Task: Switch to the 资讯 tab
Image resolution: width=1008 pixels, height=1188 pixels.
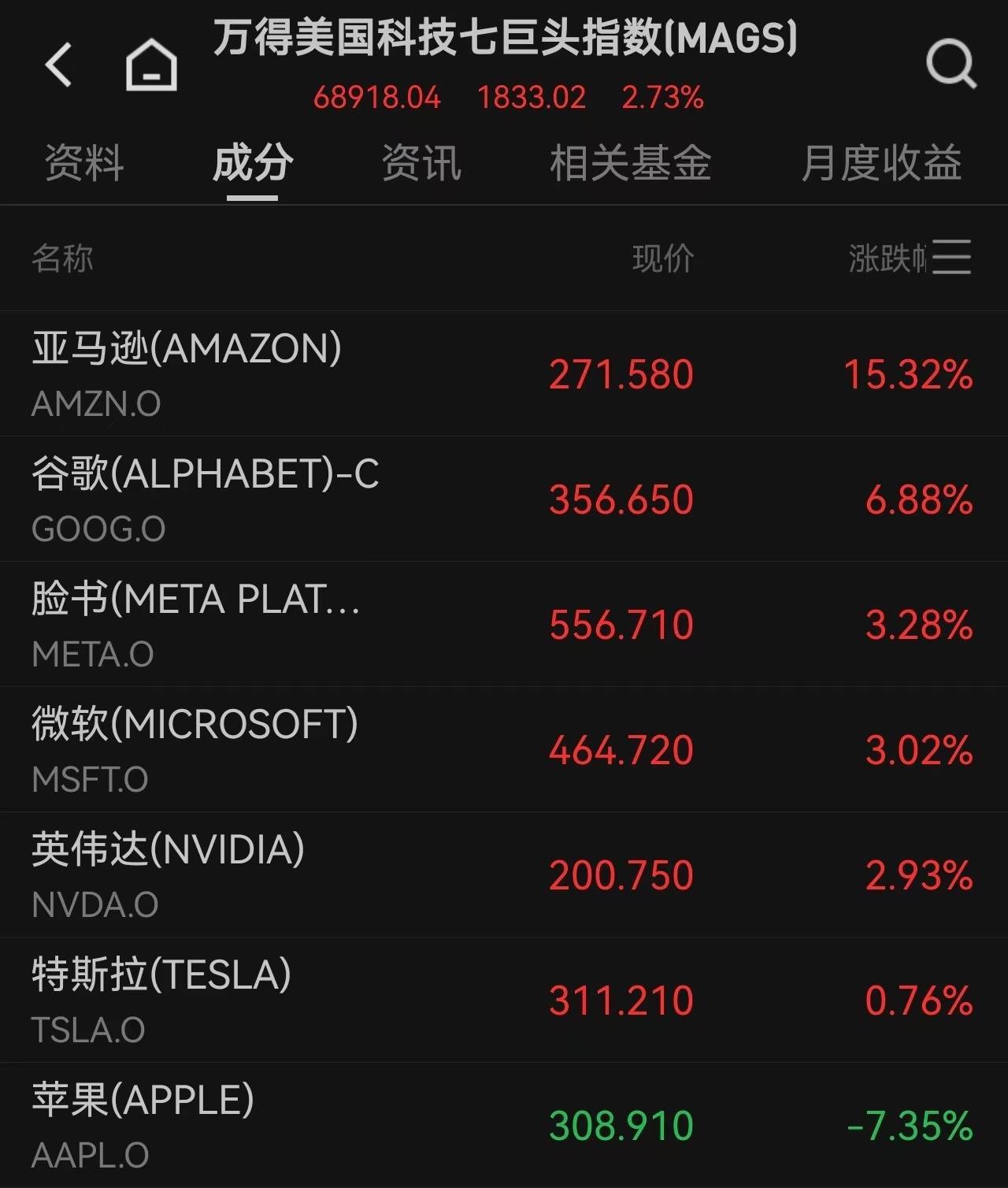Action: tap(421, 163)
